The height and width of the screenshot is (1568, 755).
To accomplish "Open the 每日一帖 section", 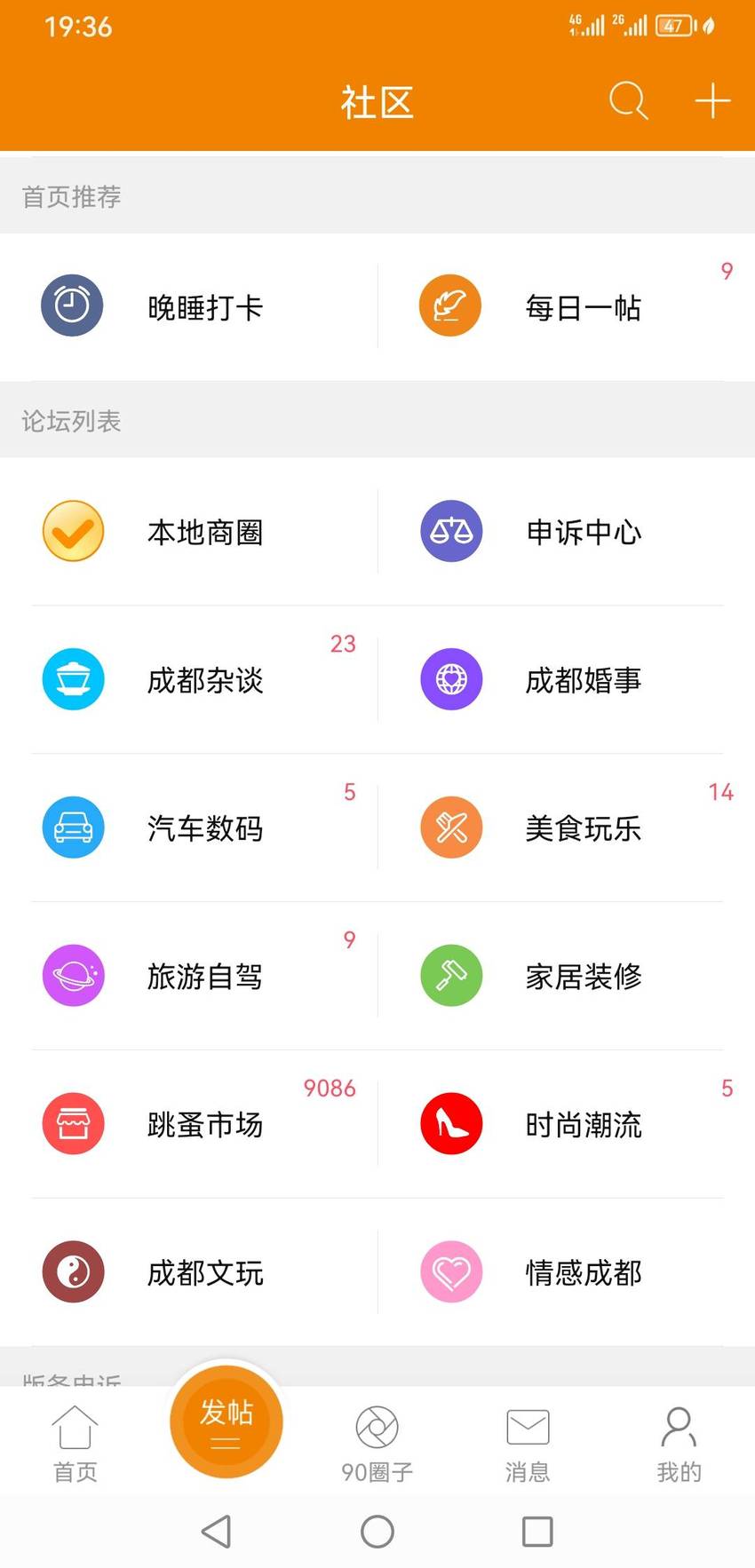I will click(x=567, y=306).
